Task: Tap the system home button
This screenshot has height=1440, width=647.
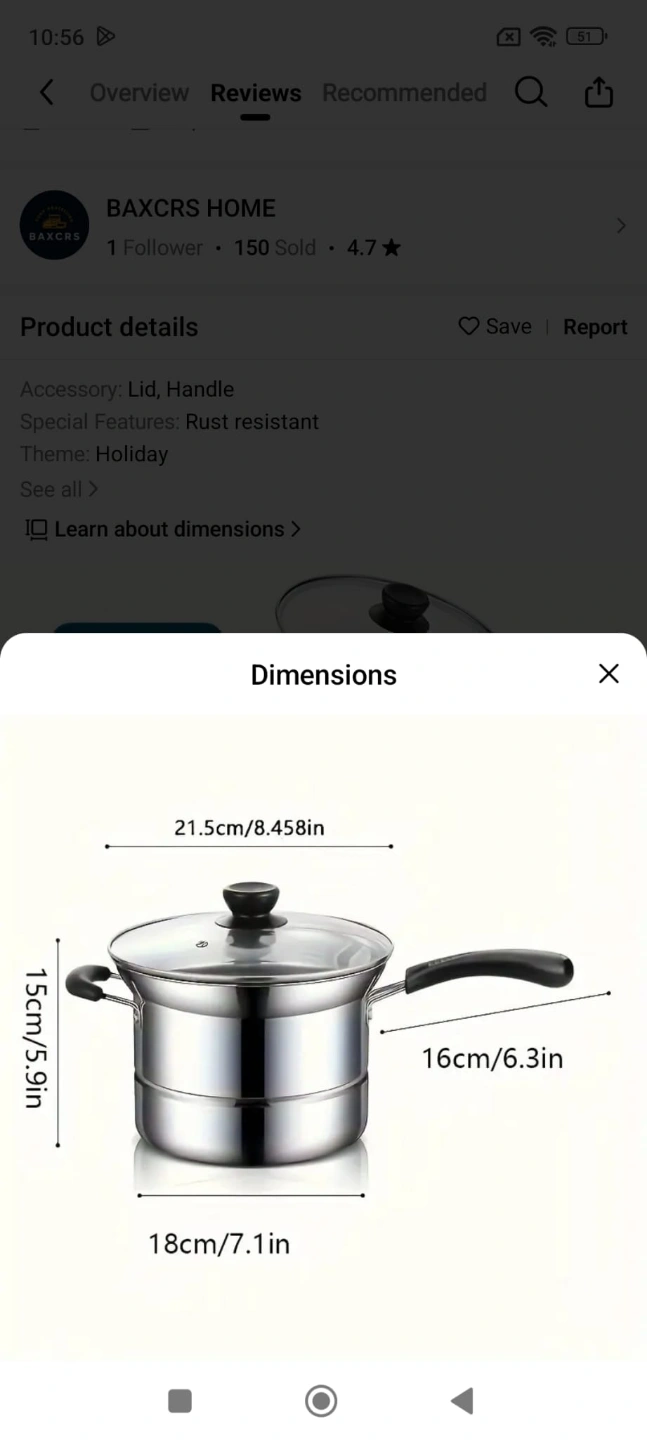Action: pyautogui.click(x=321, y=1401)
